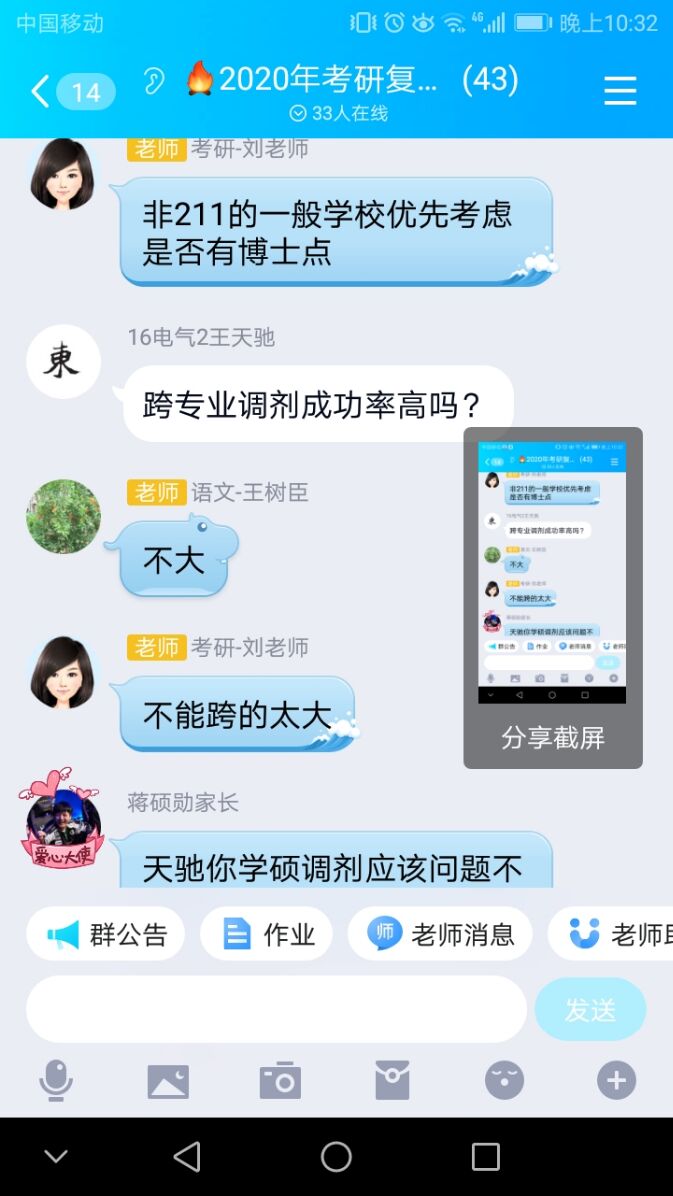
Task: Tap the system home button
Action: (x=336, y=1157)
